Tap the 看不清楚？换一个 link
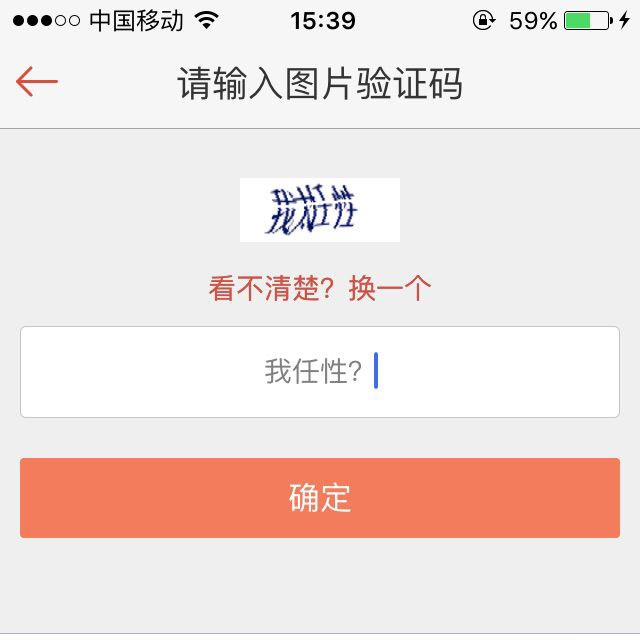Image resolution: width=640 pixels, height=640 pixels. 320,289
